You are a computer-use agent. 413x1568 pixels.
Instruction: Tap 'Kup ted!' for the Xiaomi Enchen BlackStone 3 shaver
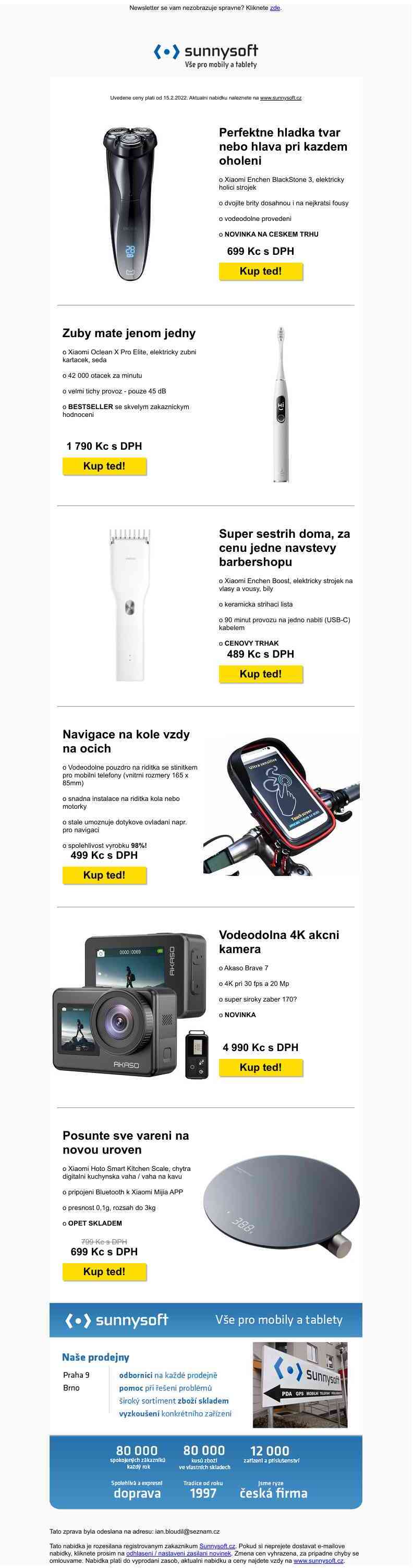click(260, 271)
